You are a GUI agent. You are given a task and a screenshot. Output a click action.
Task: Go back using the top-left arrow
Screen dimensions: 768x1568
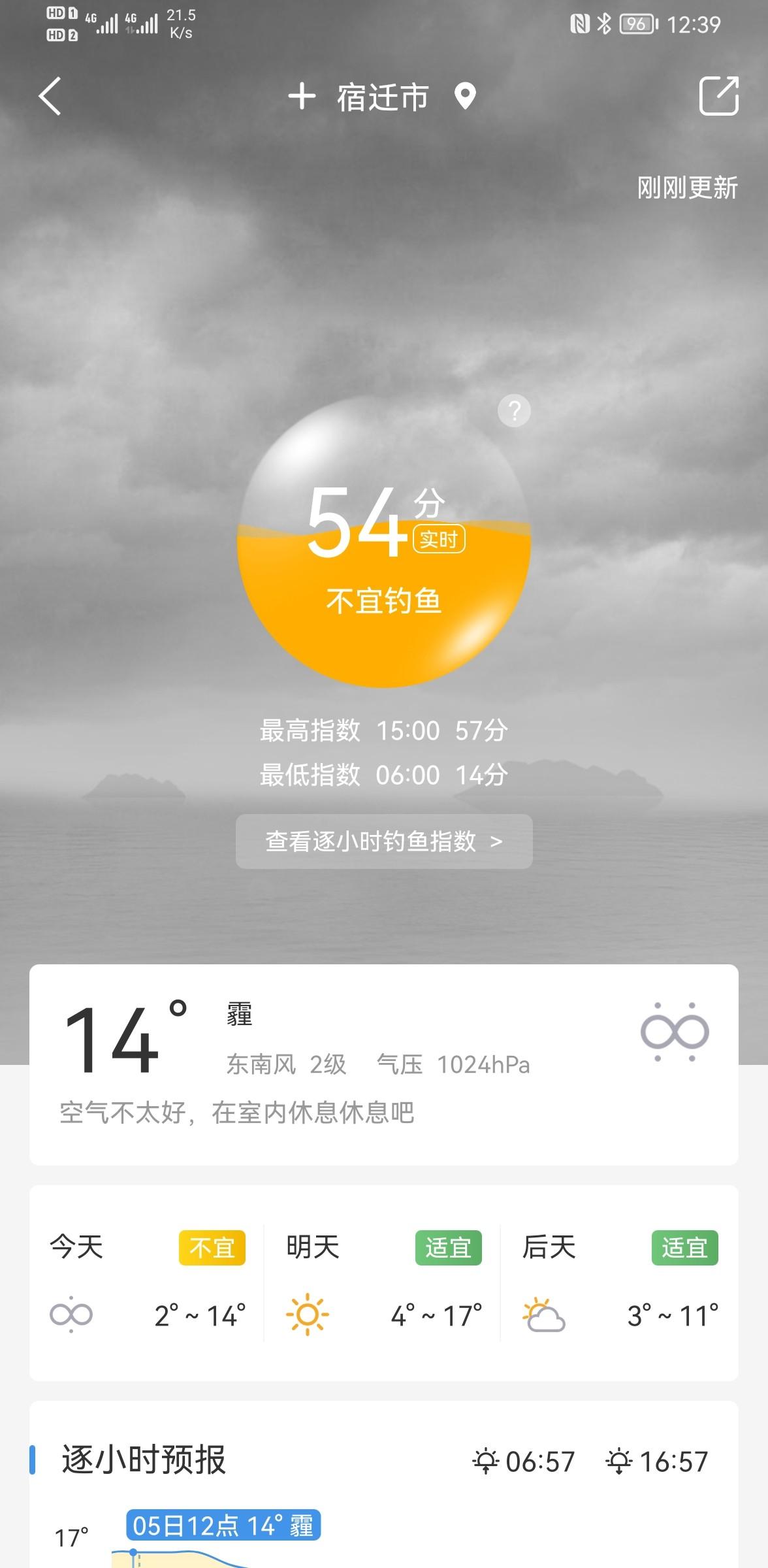point(50,97)
